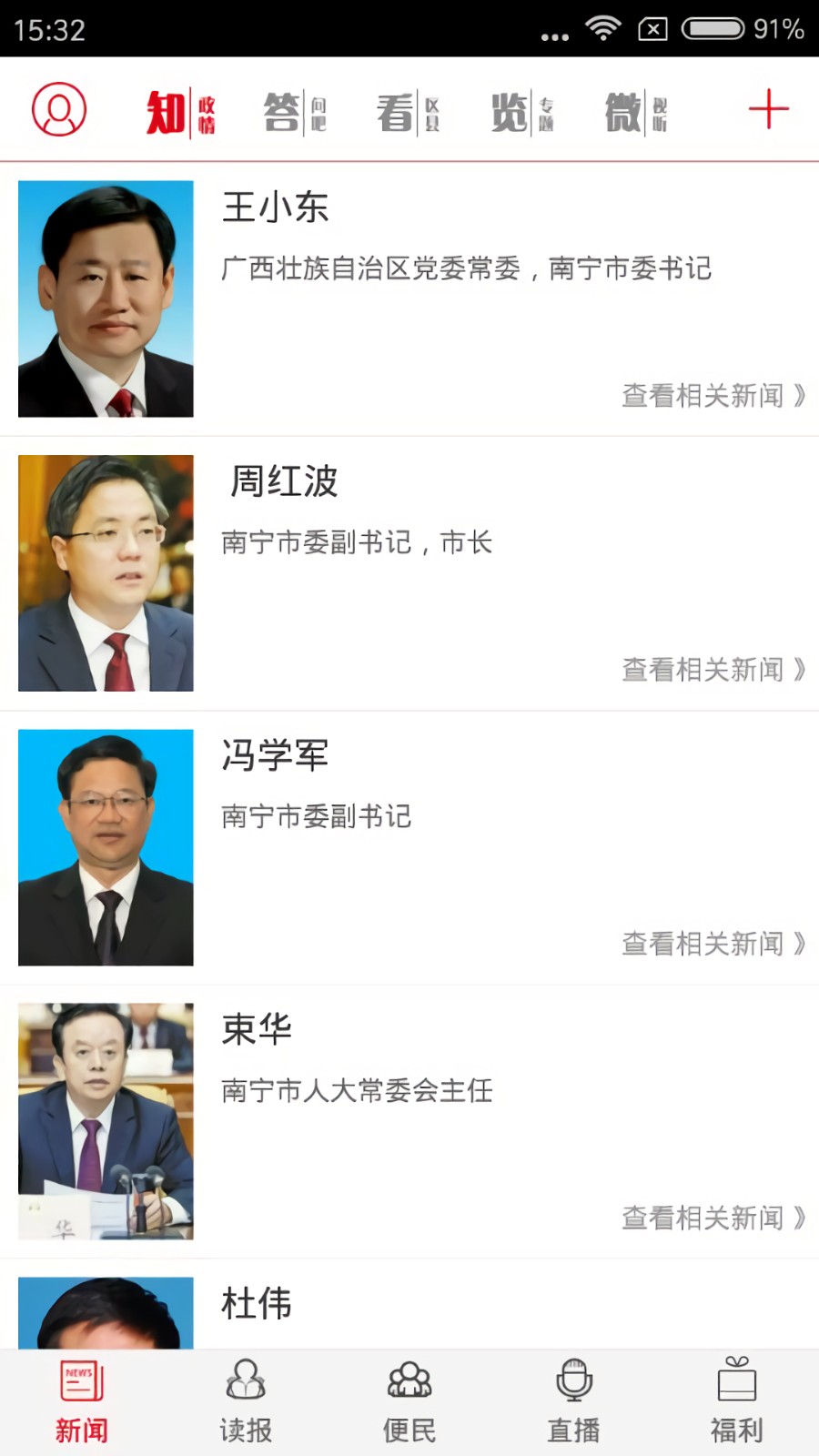Screen dimensions: 819x1456
Task: Tap 周红波 profile photo
Action: pyautogui.click(x=106, y=572)
